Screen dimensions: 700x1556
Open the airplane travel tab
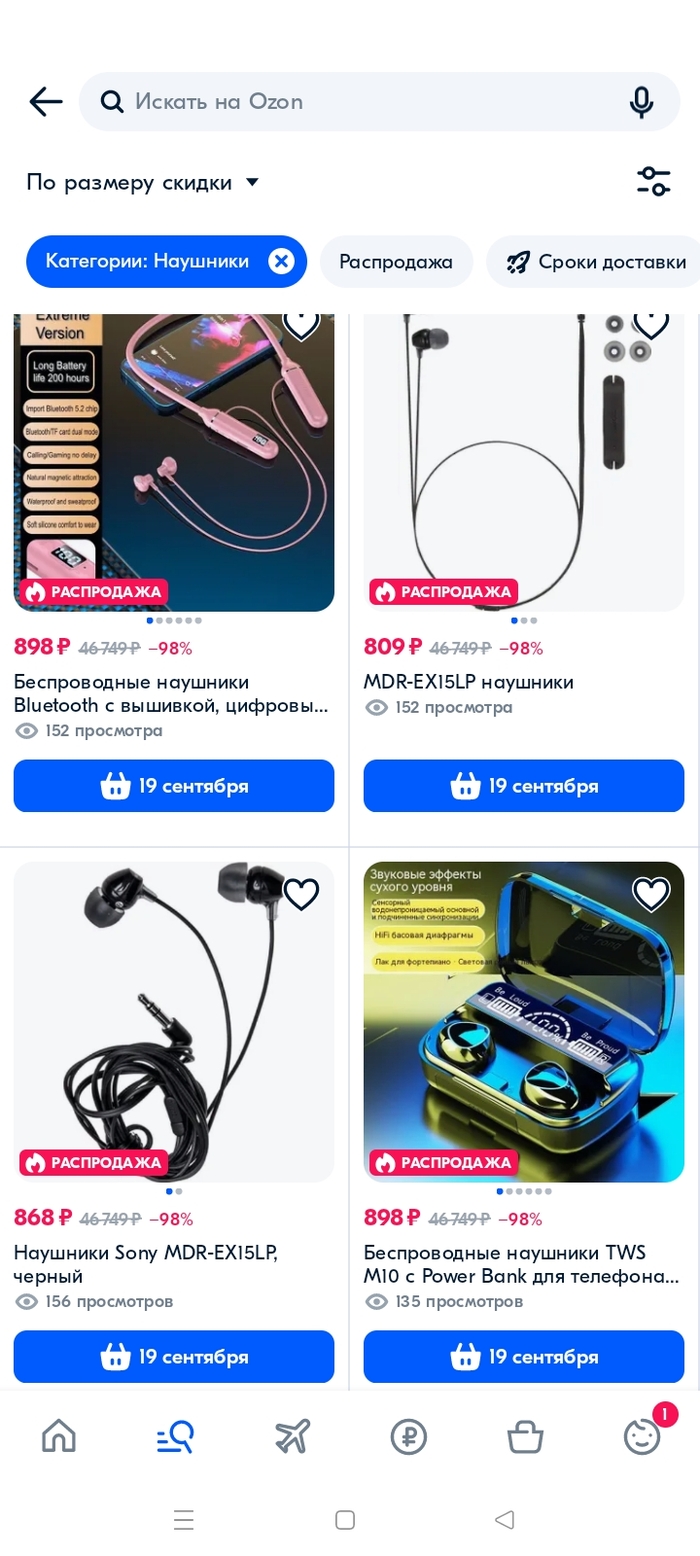(292, 1437)
